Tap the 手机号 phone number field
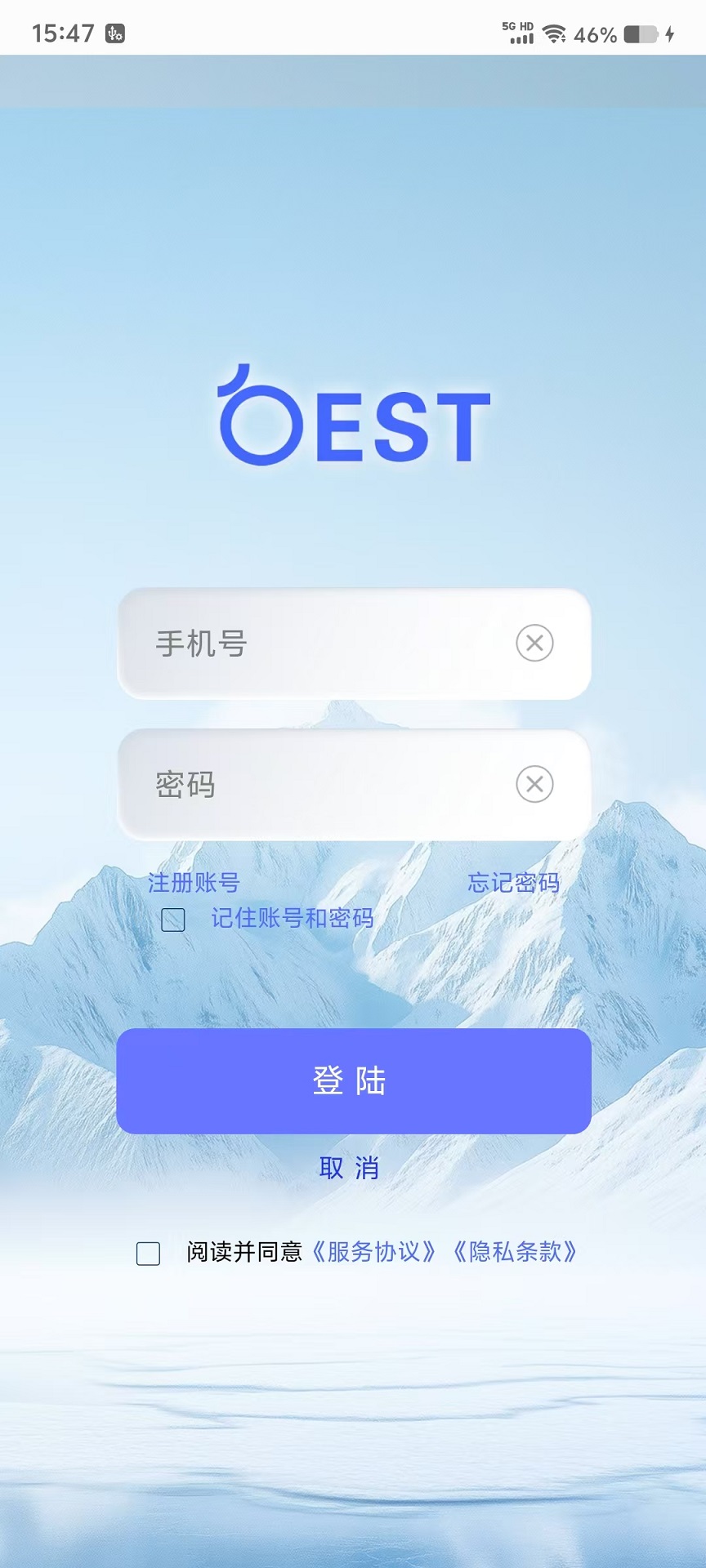The height and width of the screenshot is (1568, 706). click(x=354, y=644)
